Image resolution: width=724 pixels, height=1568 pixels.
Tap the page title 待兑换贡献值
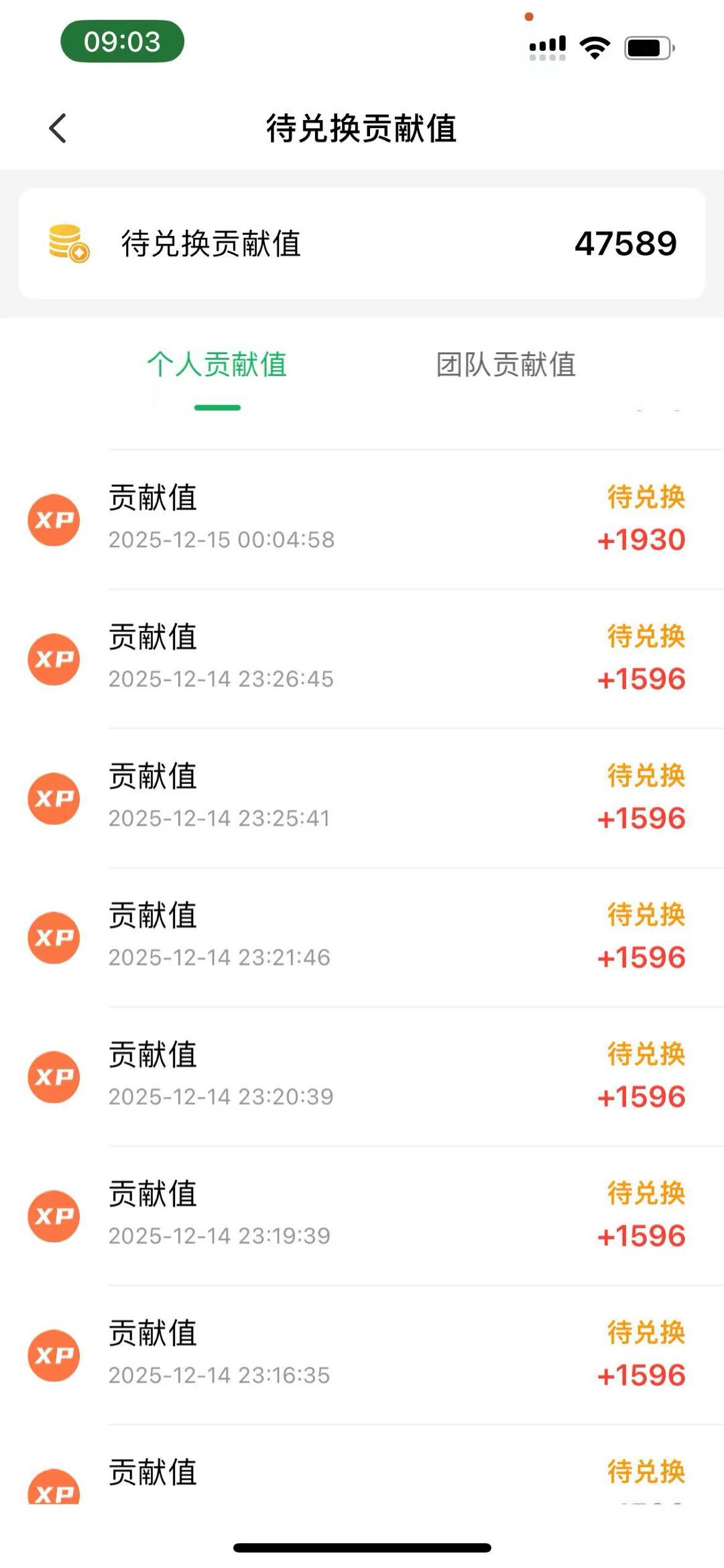(361, 129)
